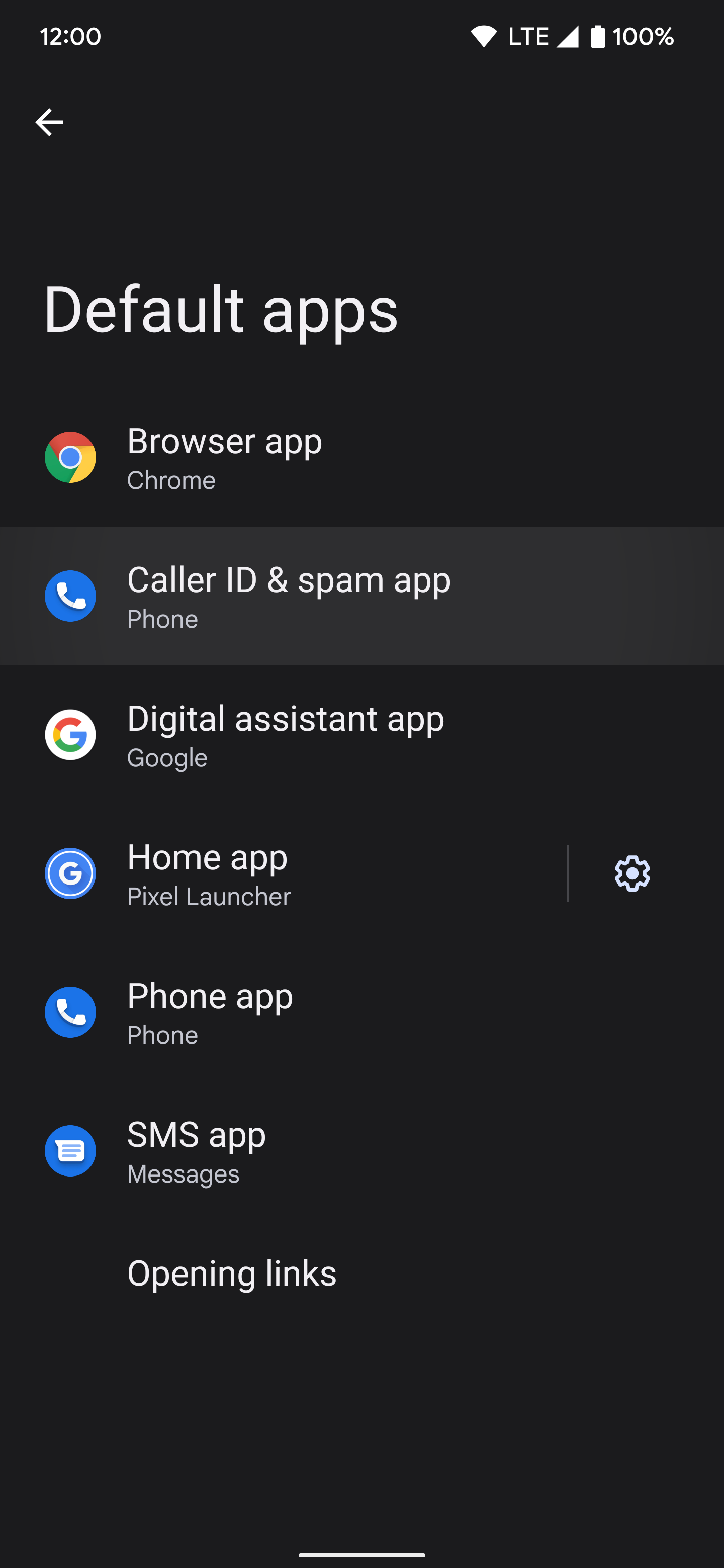Tap the Pixel Launcher icon
Image resolution: width=724 pixels, height=1568 pixels.
70,873
